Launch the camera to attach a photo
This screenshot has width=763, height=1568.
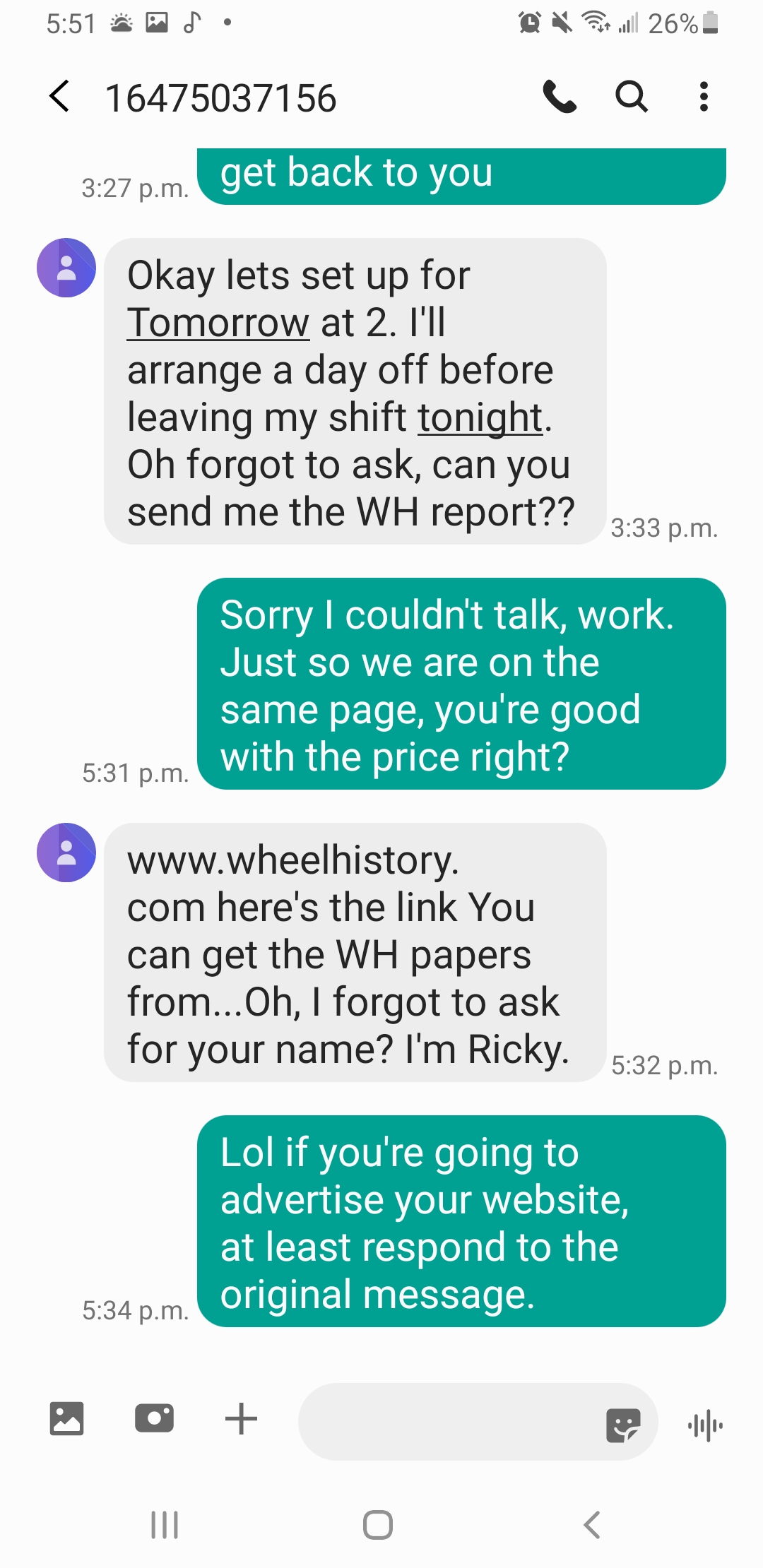(x=154, y=1418)
